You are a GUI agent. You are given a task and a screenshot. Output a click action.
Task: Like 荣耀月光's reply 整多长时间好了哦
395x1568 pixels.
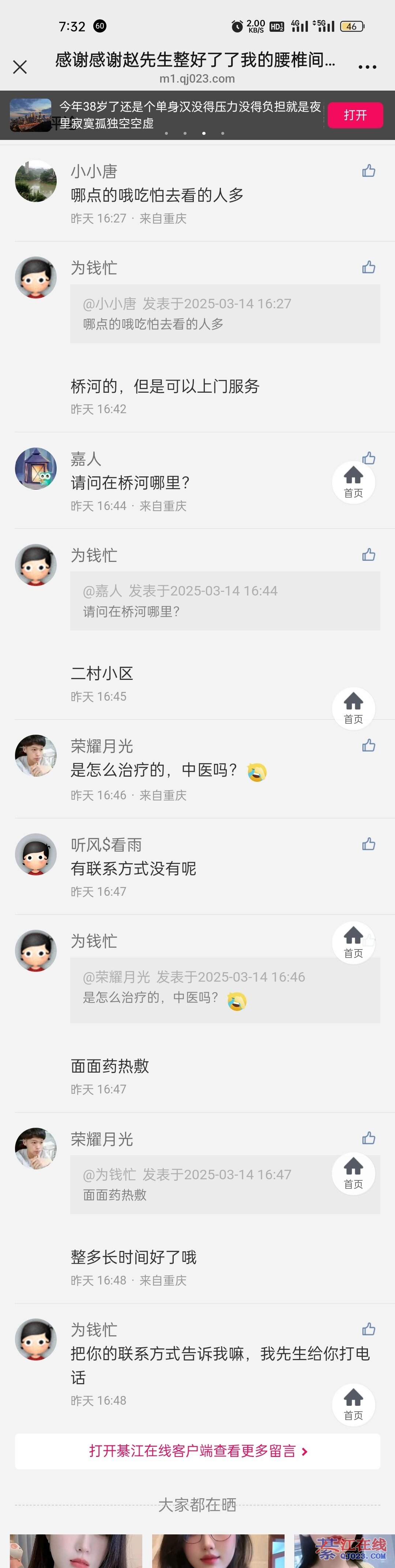pos(368,1138)
